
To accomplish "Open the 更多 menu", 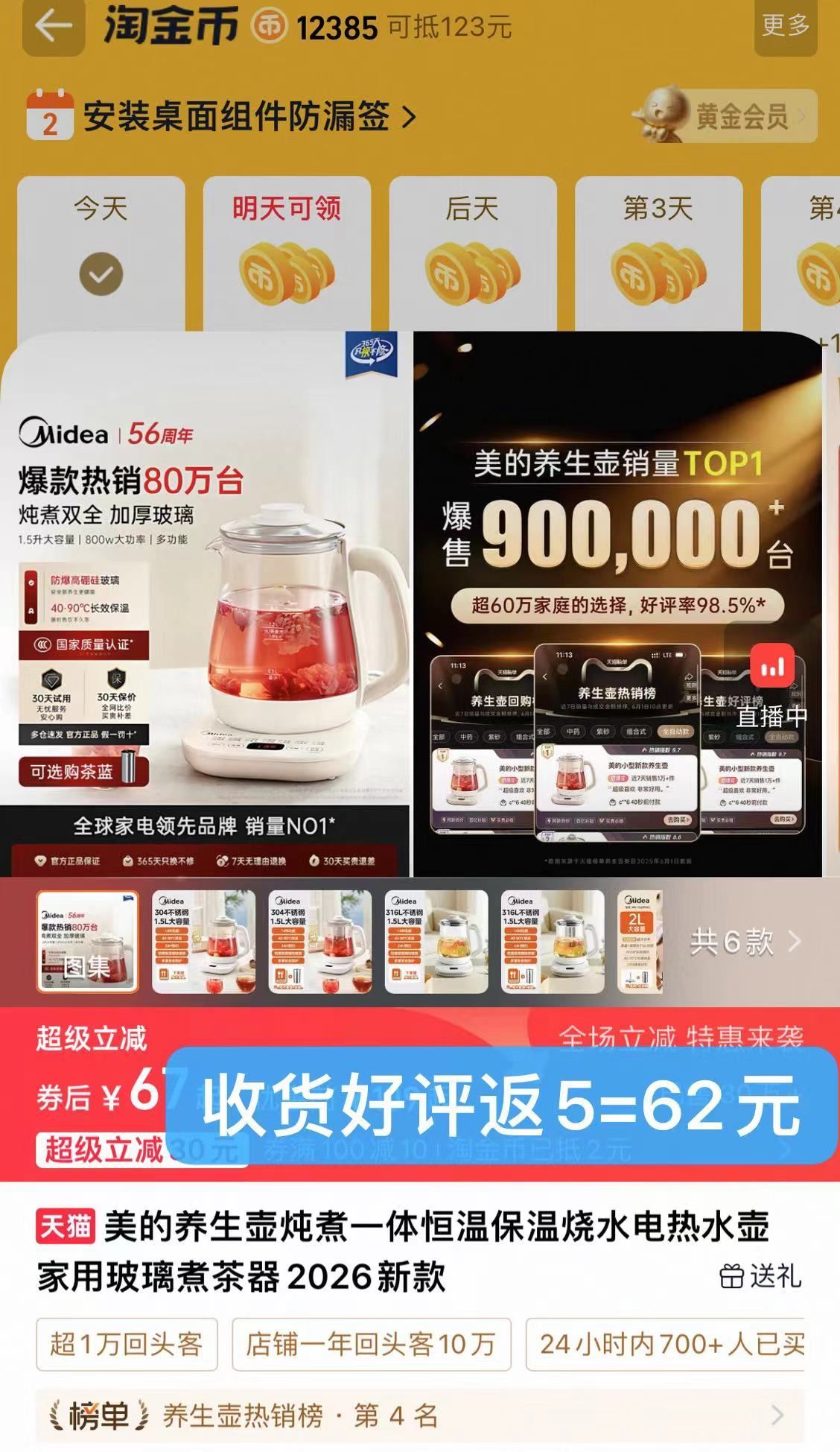I will (785, 25).
